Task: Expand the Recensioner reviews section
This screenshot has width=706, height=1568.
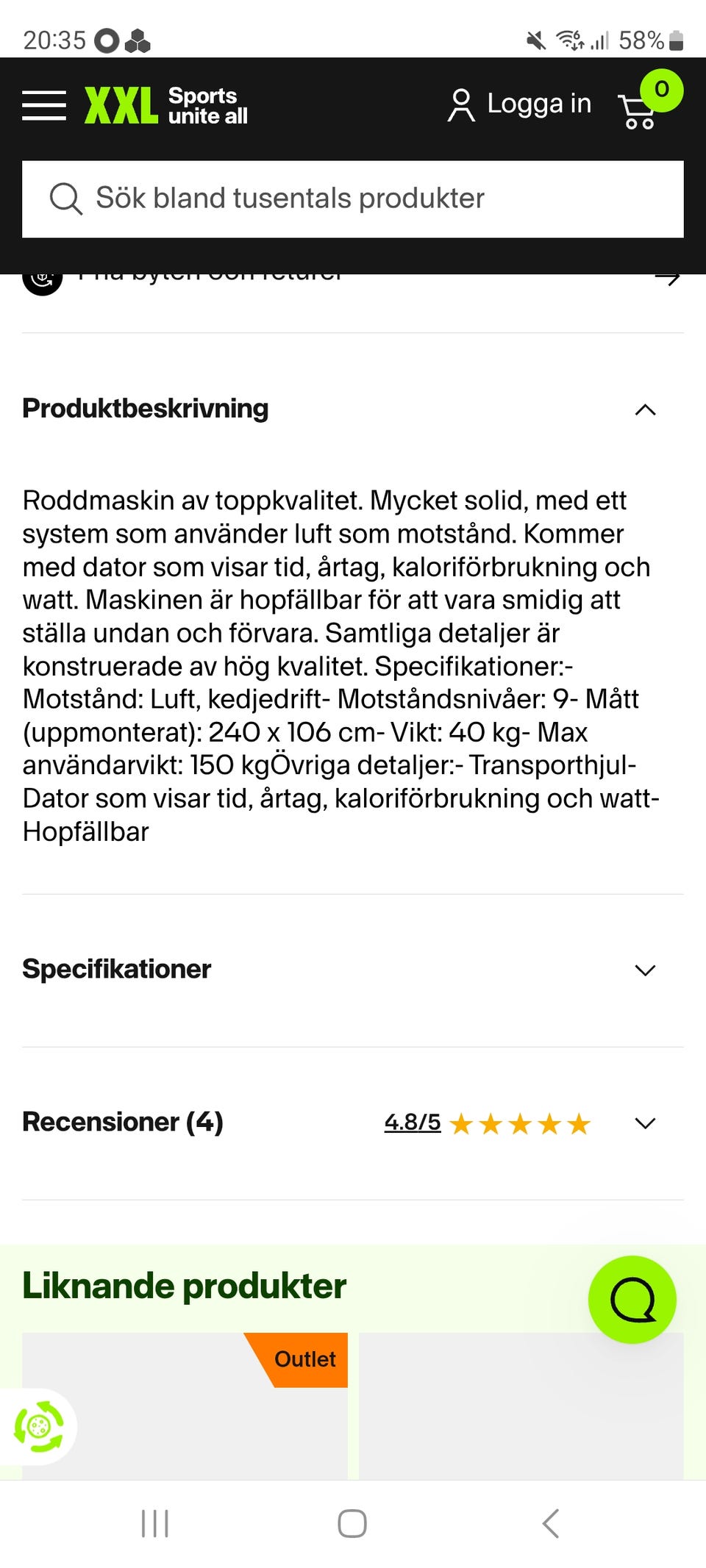Action: pyautogui.click(x=645, y=1123)
